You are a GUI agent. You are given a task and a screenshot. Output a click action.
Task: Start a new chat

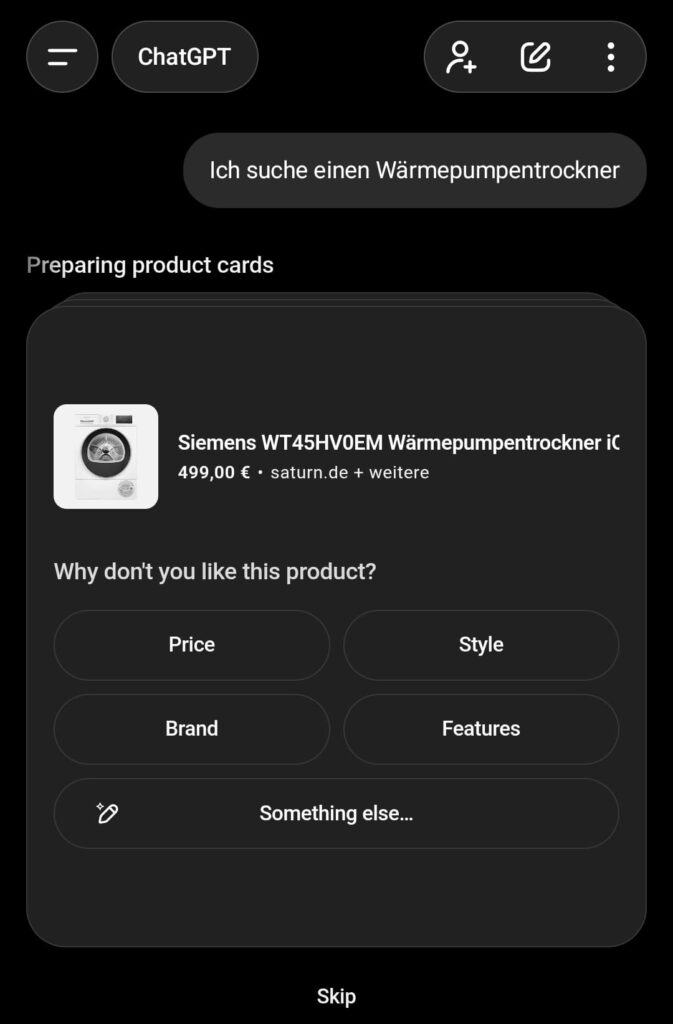click(536, 57)
